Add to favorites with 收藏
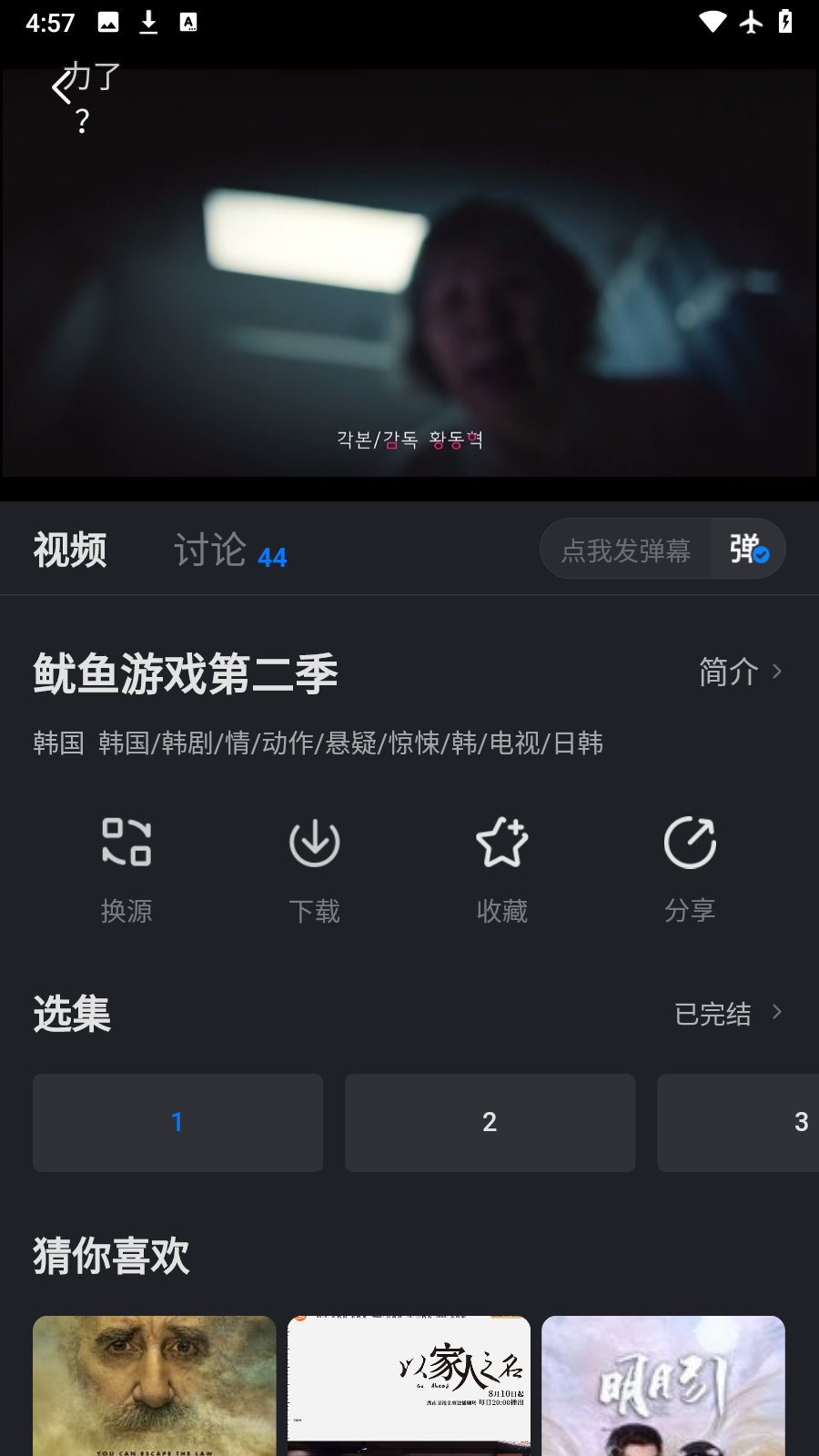The image size is (819, 1456). pyautogui.click(x=501, y=868)
